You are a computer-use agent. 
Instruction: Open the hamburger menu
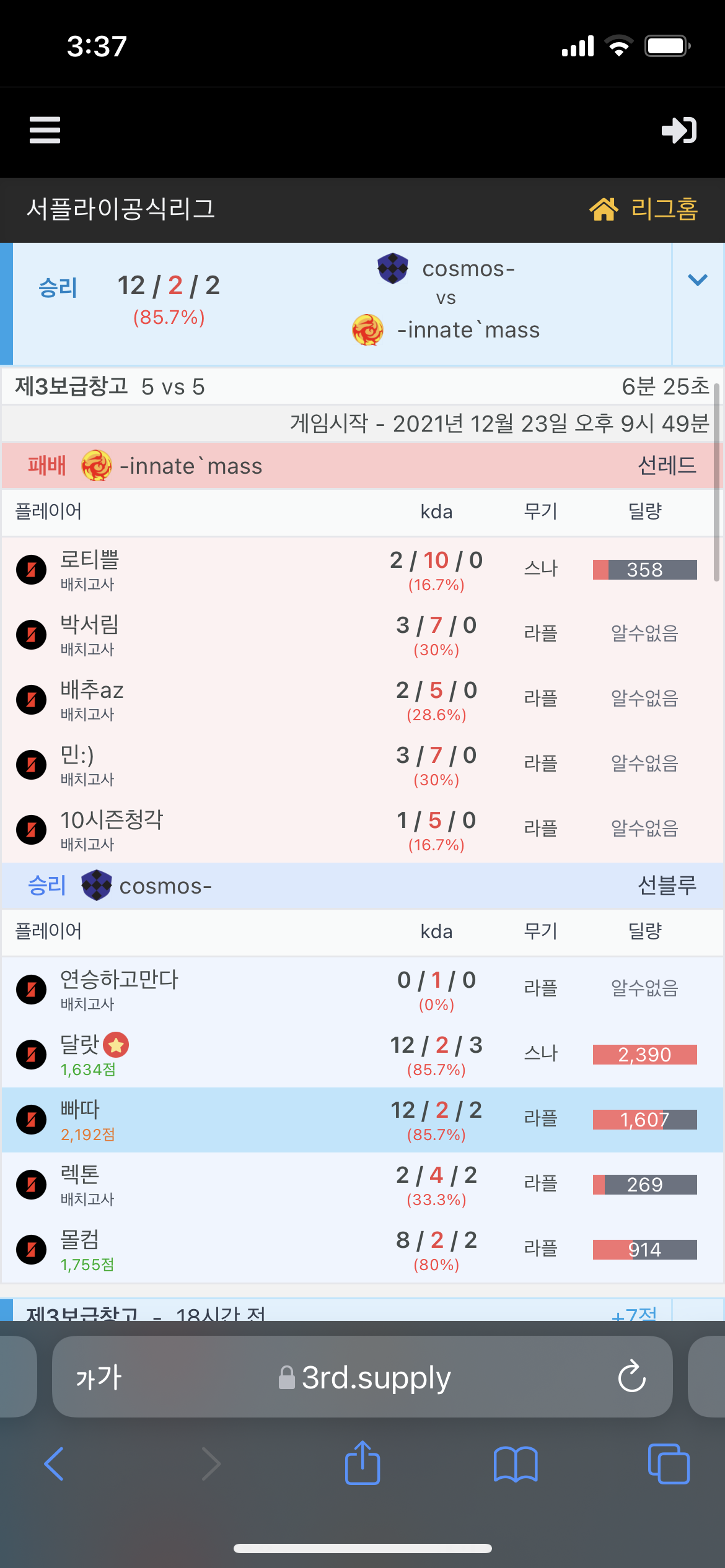[45, 130]
